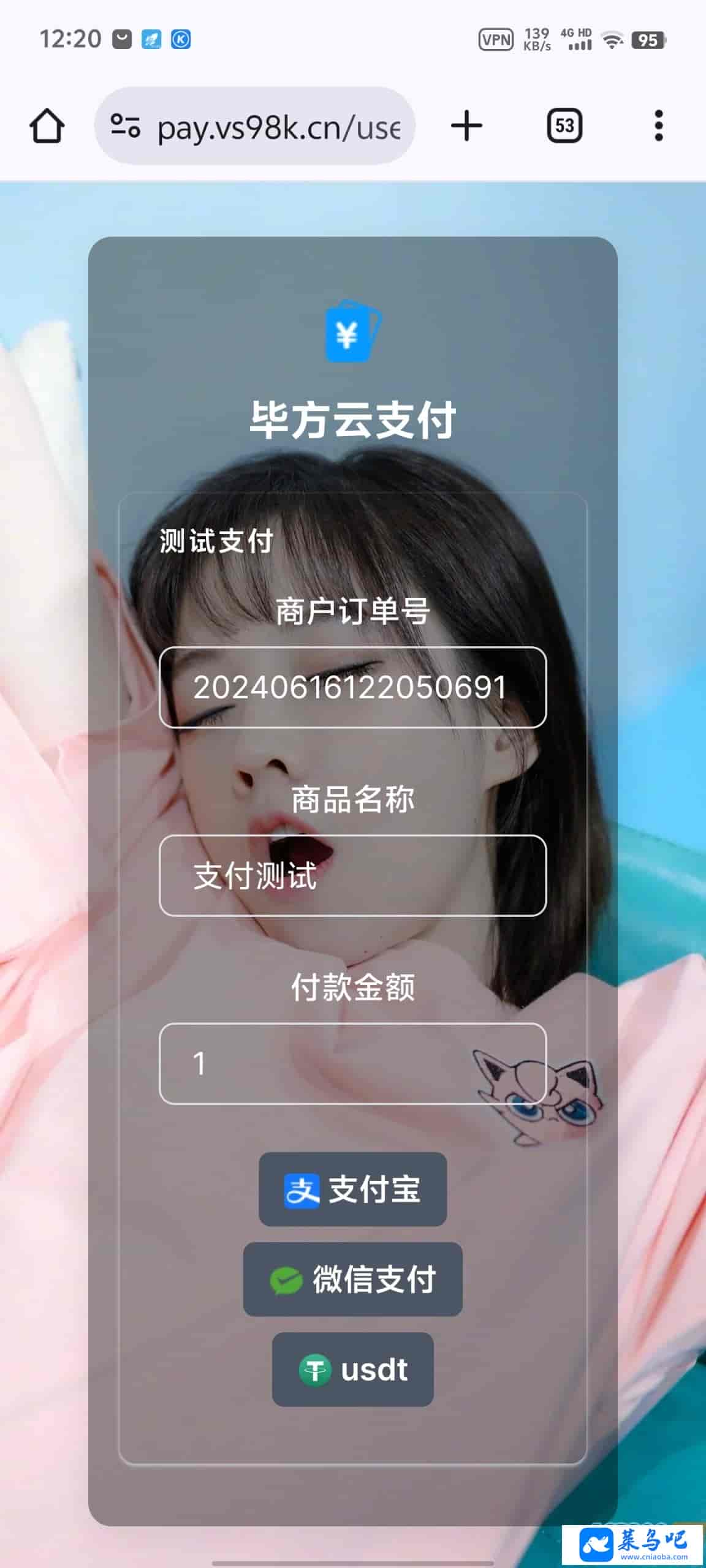
Task: Edit the 付款金额 amount field
Action: click(x=352, y=1063)
